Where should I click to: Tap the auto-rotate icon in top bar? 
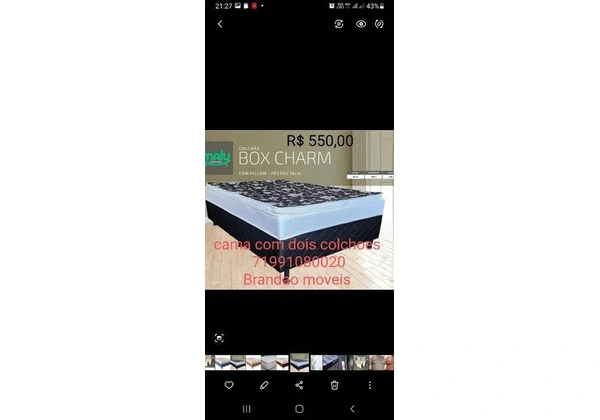339,24
